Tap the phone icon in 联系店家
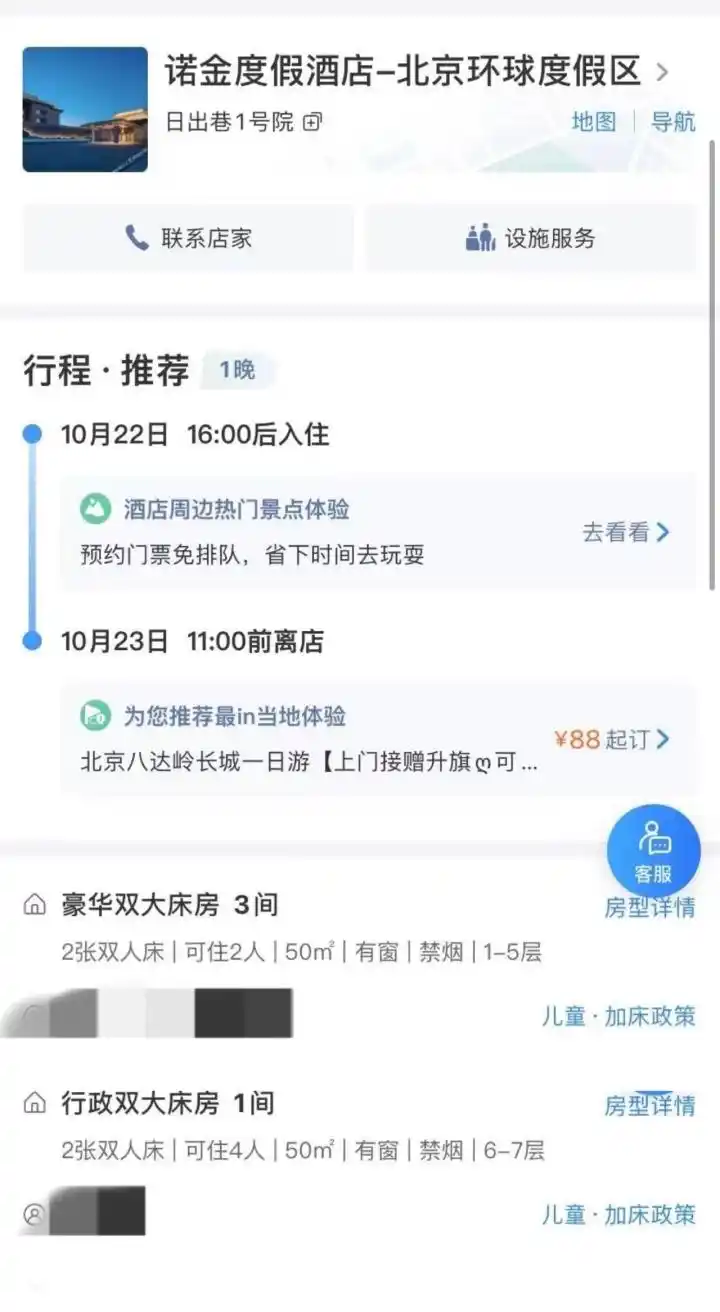The width and height of the screenshot is (720, 1312). pyautogui.click(x=136, y=238)
